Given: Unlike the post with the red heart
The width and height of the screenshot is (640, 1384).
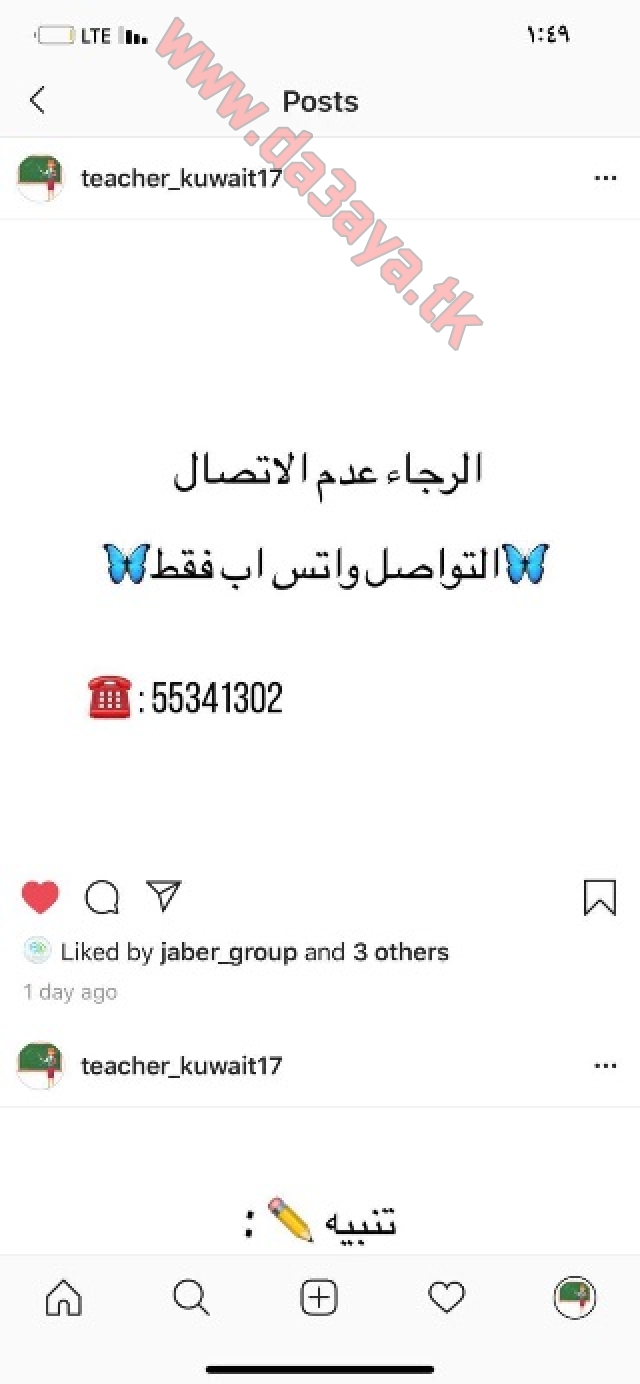Looking at the screenshot, I should pos(40,897).
